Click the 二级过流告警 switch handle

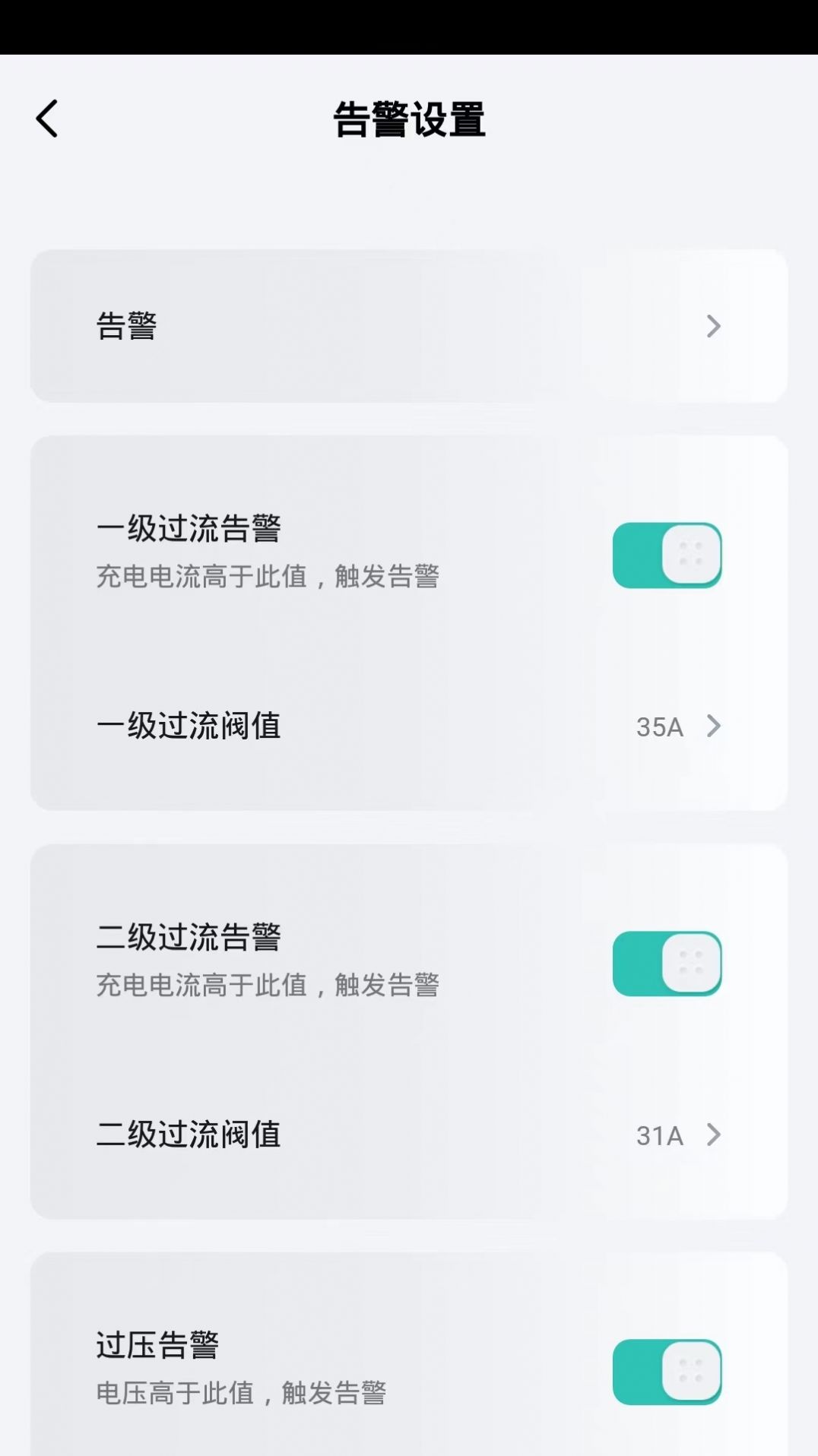click(x=690, y=962)
